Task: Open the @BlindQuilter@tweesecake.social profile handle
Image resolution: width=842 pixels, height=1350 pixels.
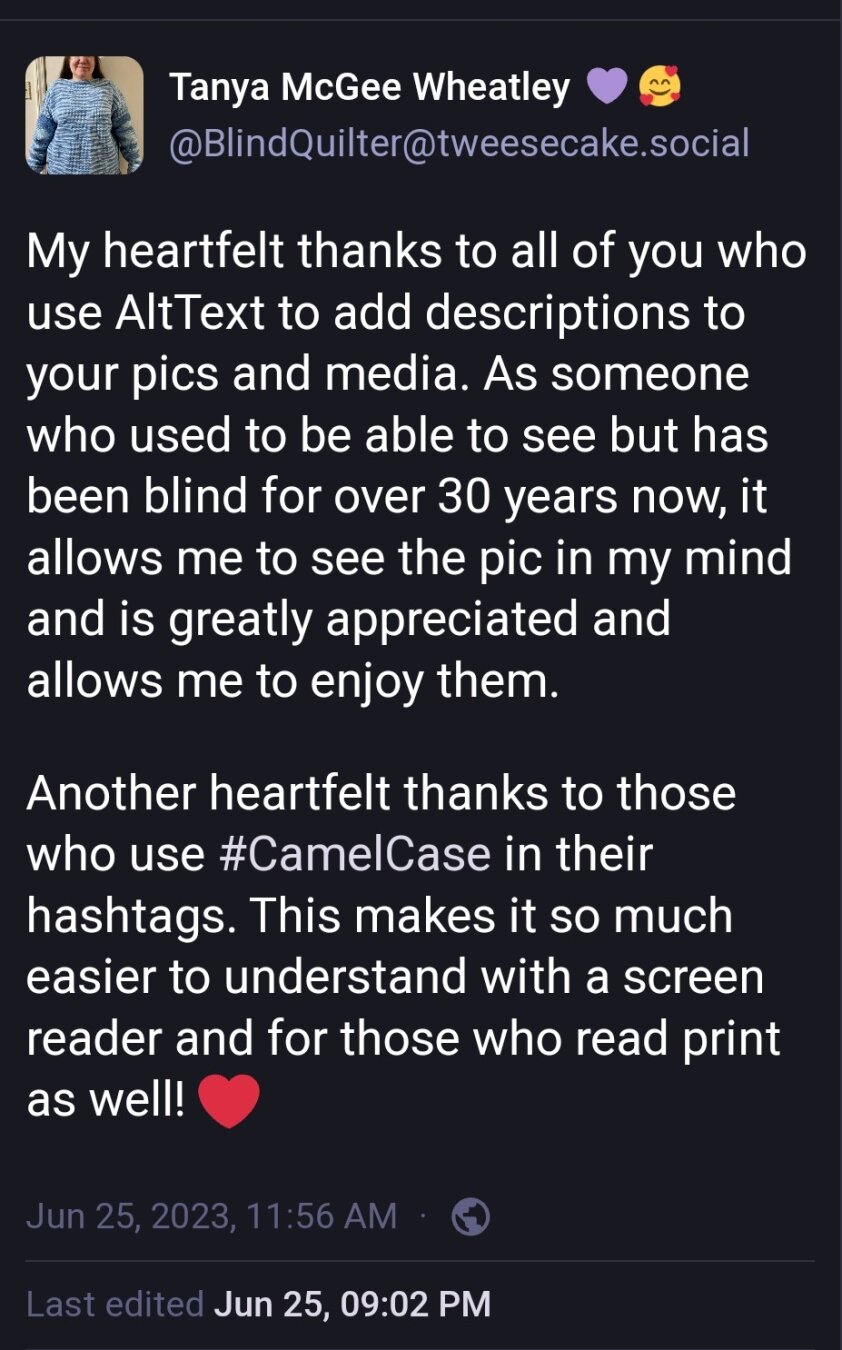Action: (459, 144)
